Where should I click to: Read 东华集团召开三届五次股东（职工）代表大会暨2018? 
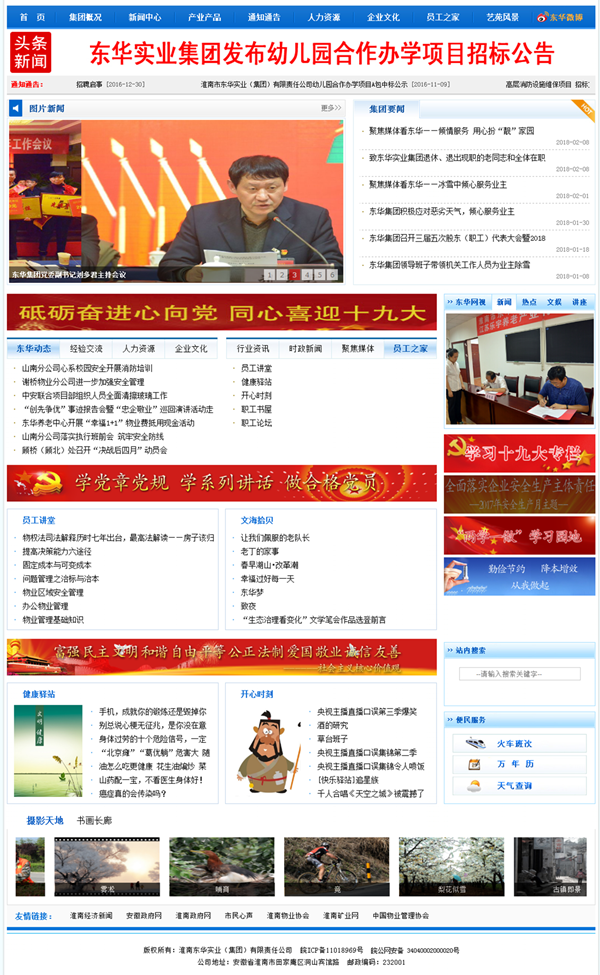[457, 238]
